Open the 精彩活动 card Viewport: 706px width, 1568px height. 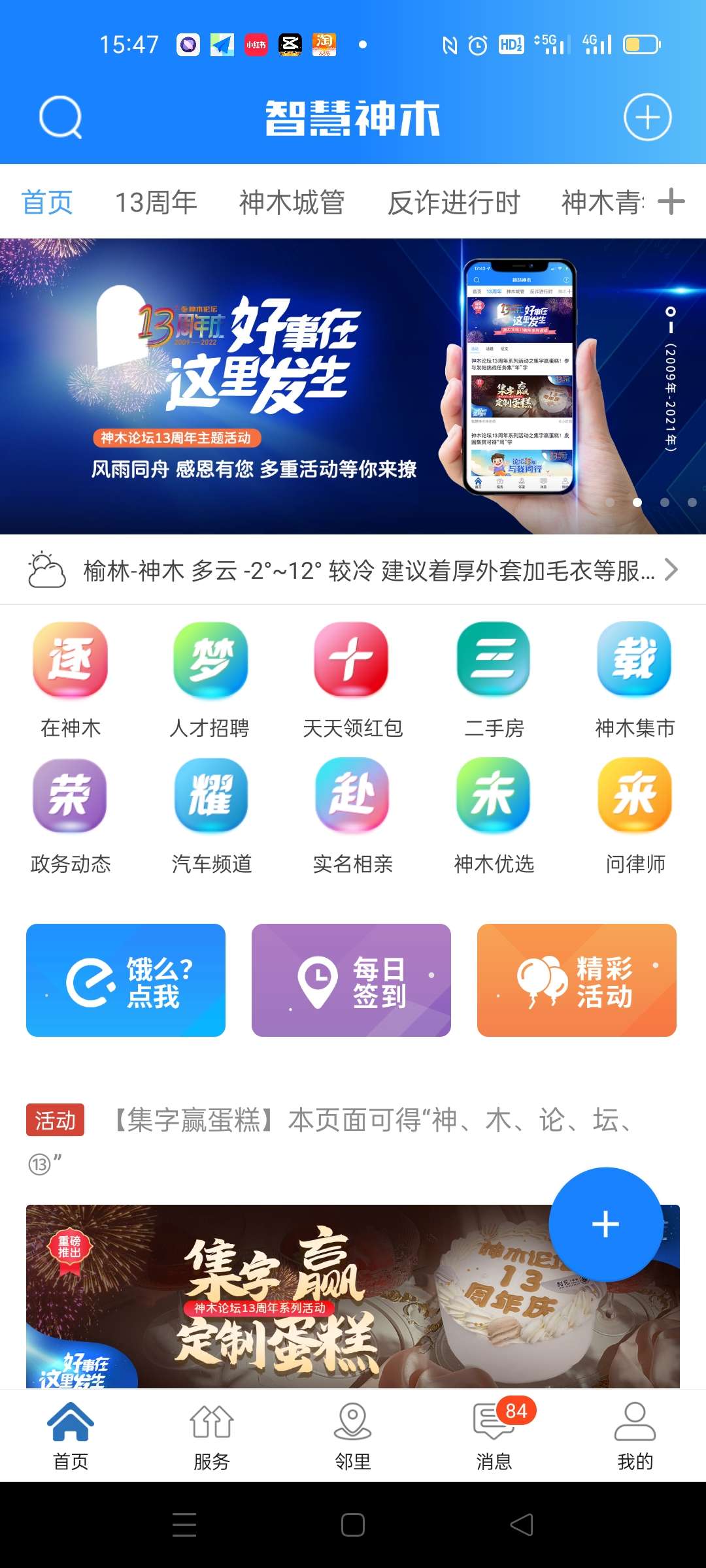pos(577,980)
